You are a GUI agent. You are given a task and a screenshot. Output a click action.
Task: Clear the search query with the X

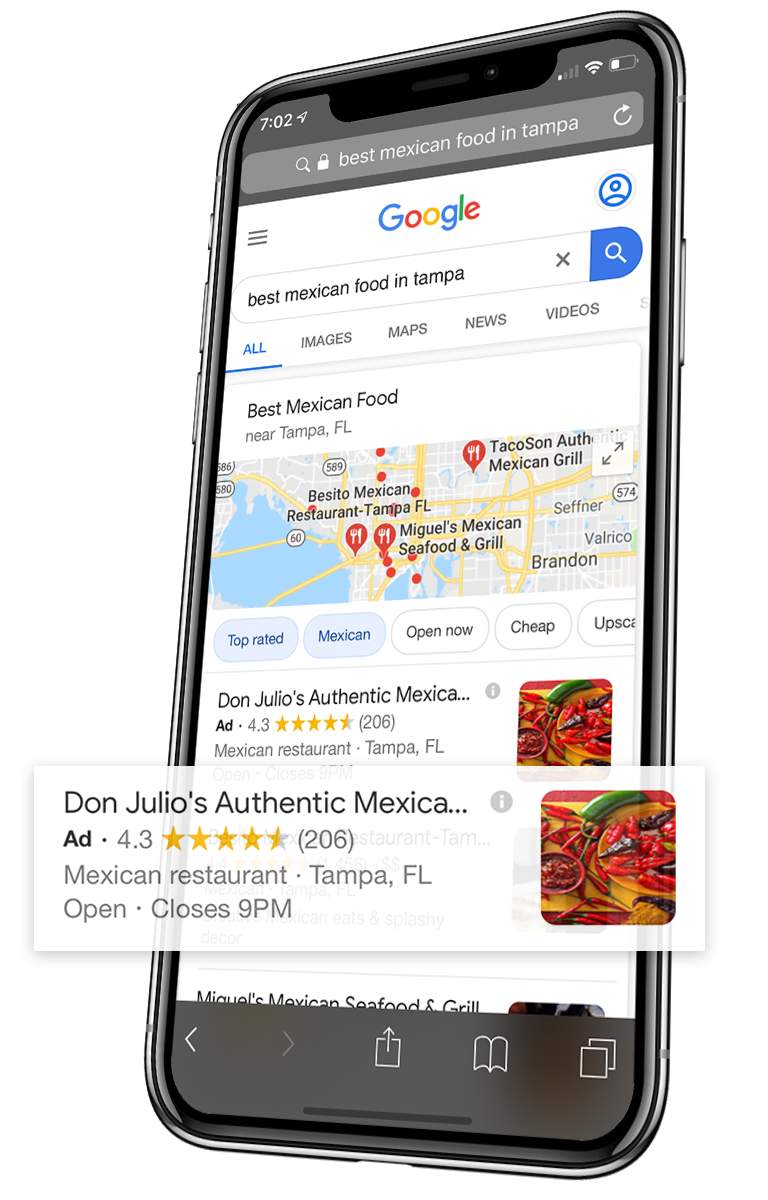point(563,259)
